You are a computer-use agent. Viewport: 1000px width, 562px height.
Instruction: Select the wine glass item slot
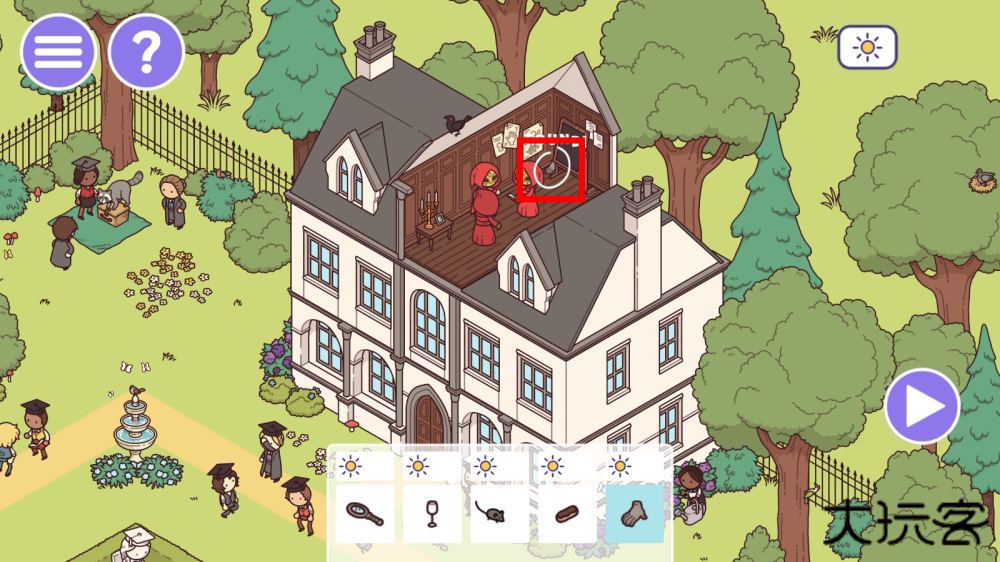tap(432, 513)
